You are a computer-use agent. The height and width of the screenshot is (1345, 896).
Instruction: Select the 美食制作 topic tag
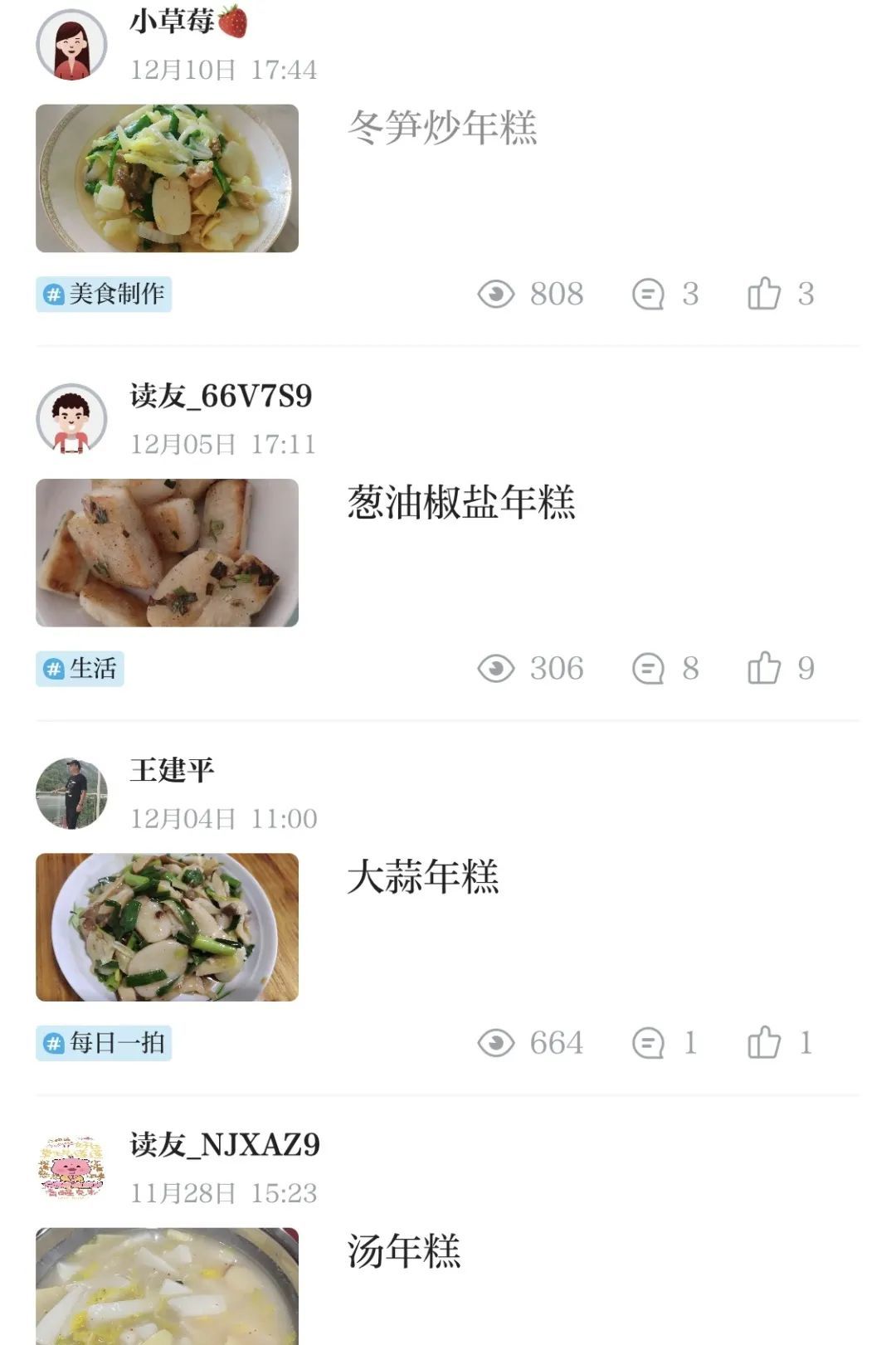104,295
